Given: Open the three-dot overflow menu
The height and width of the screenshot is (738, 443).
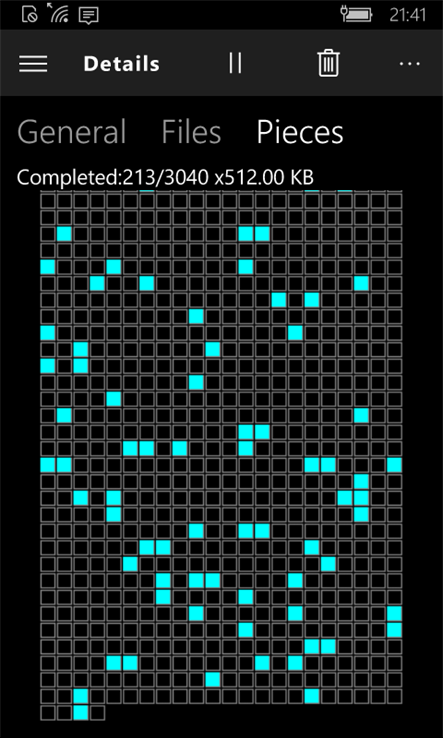Looking at the screenshot, I should 410,64.
